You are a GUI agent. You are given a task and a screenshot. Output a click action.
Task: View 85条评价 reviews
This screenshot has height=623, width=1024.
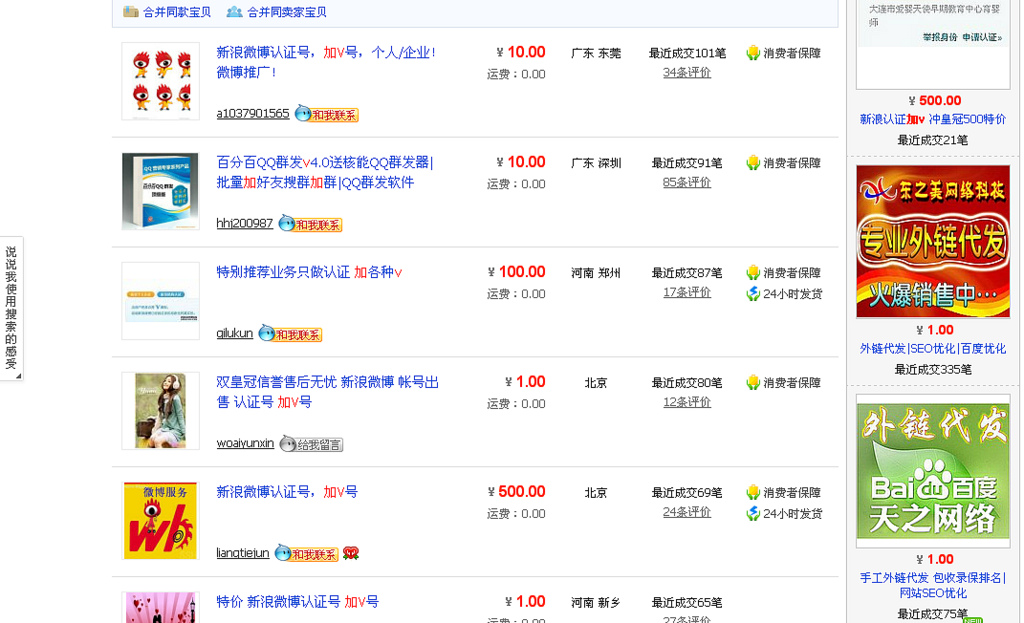click(x=686, y=182)
